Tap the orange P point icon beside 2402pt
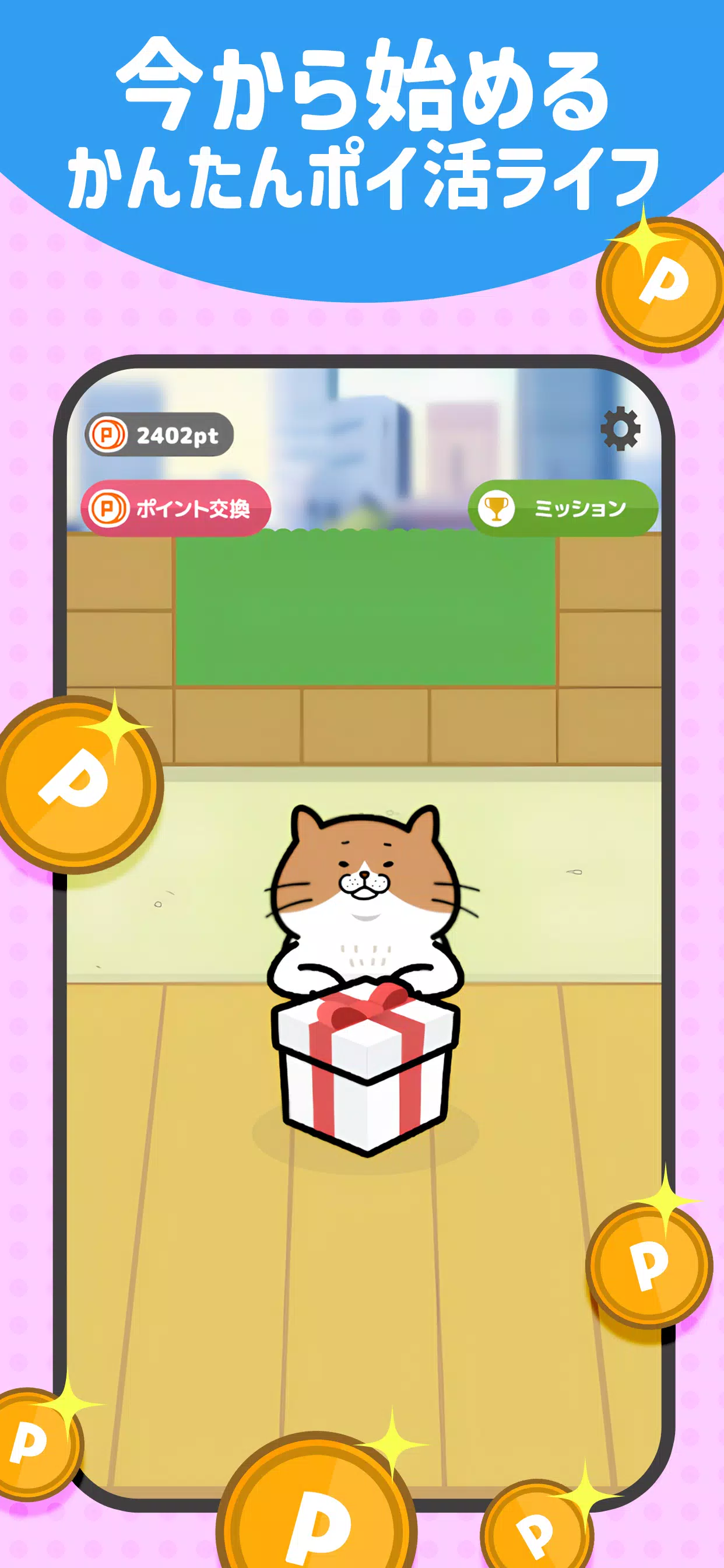Image resolution: width=724 pixels, height=1568 pixels. 108,433
